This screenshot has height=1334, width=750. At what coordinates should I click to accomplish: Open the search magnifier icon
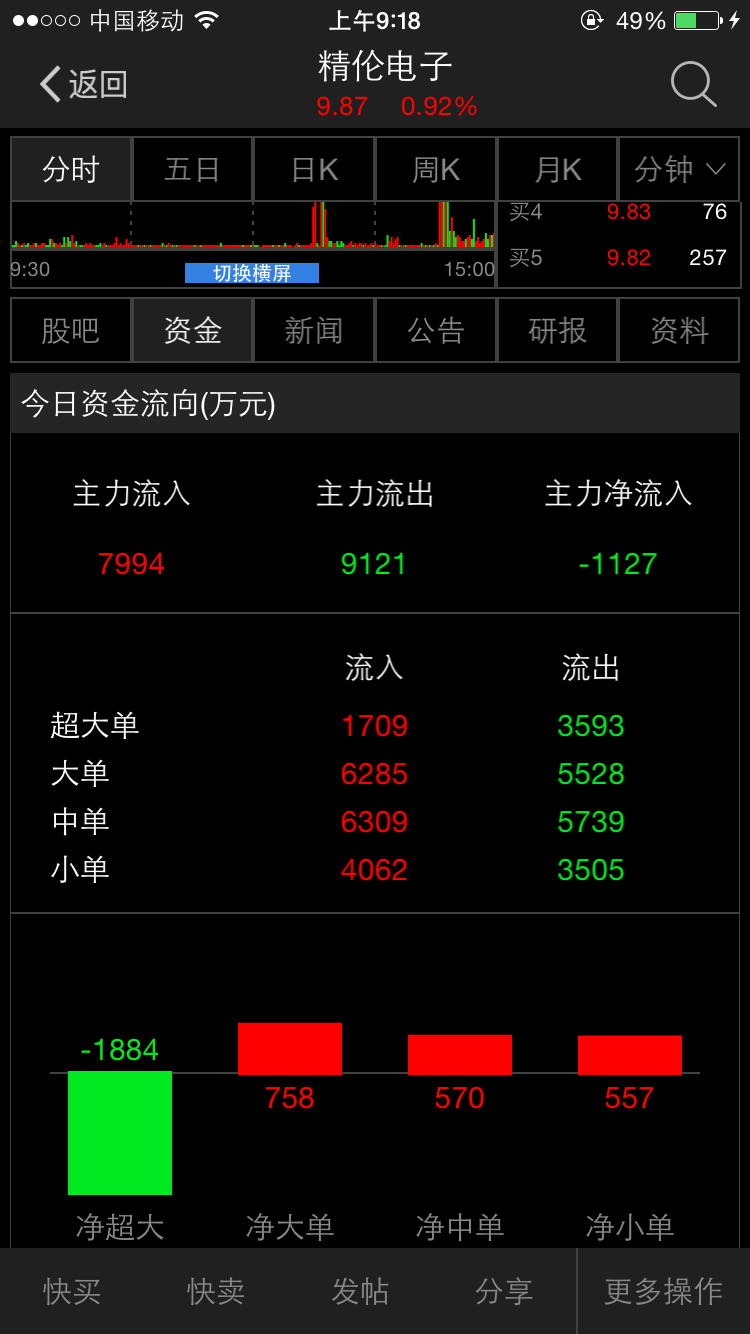[693, 84]
